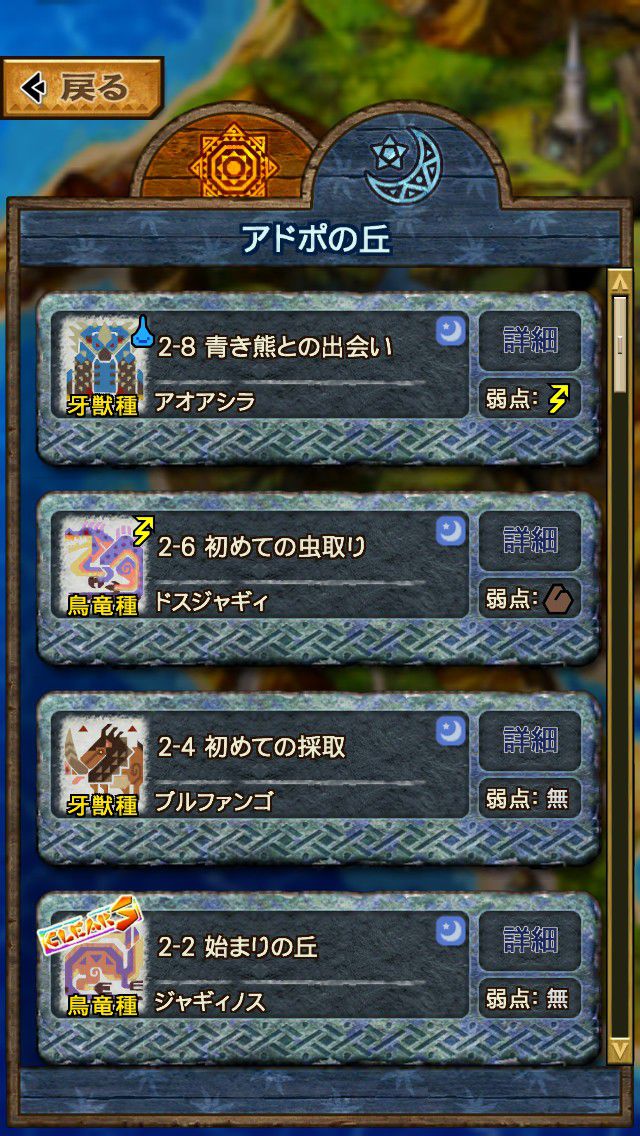Tap the scrollbar up arrow
This screenshot has width=640, height=1136.
tap(620, 280)
